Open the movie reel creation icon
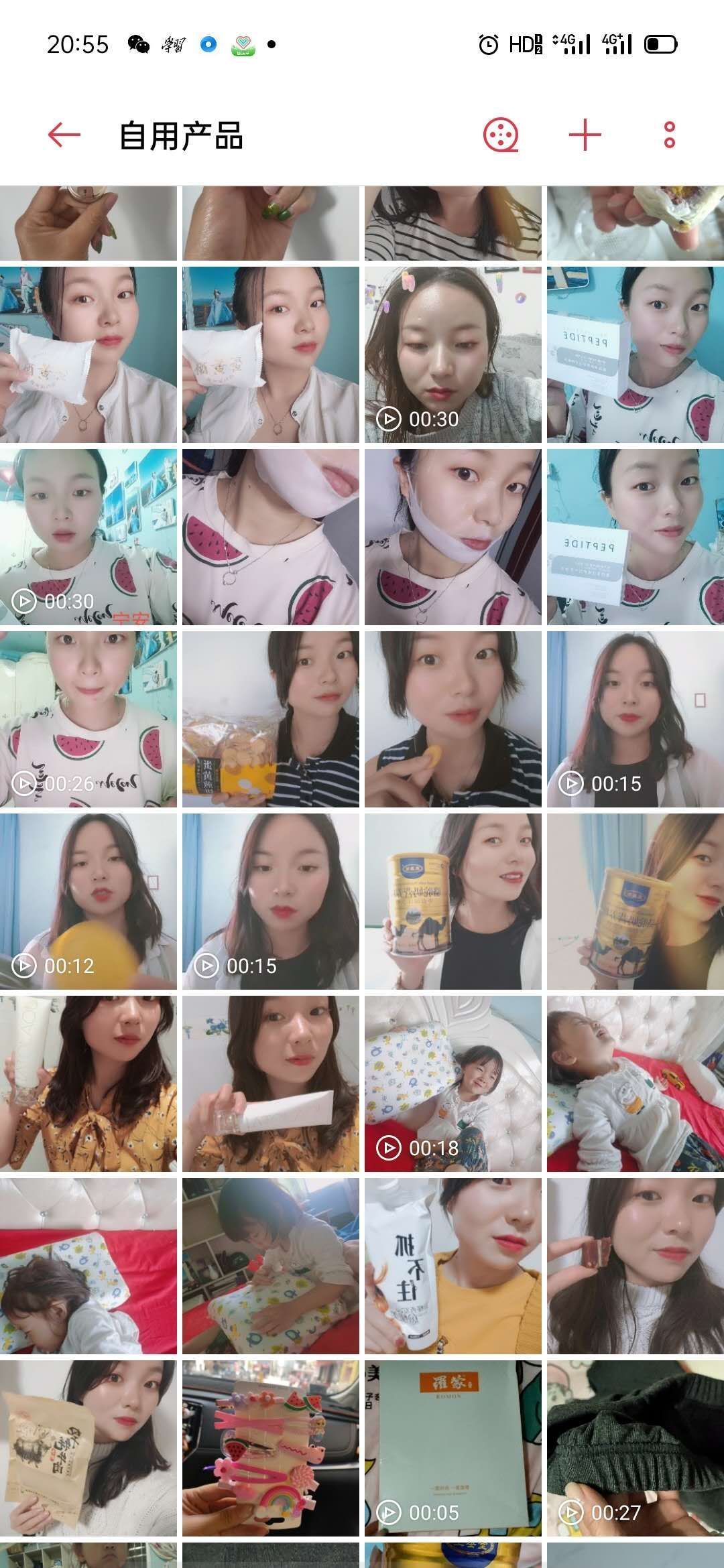The width and height of the screenshot is (724, 1568). click(501, 135)
